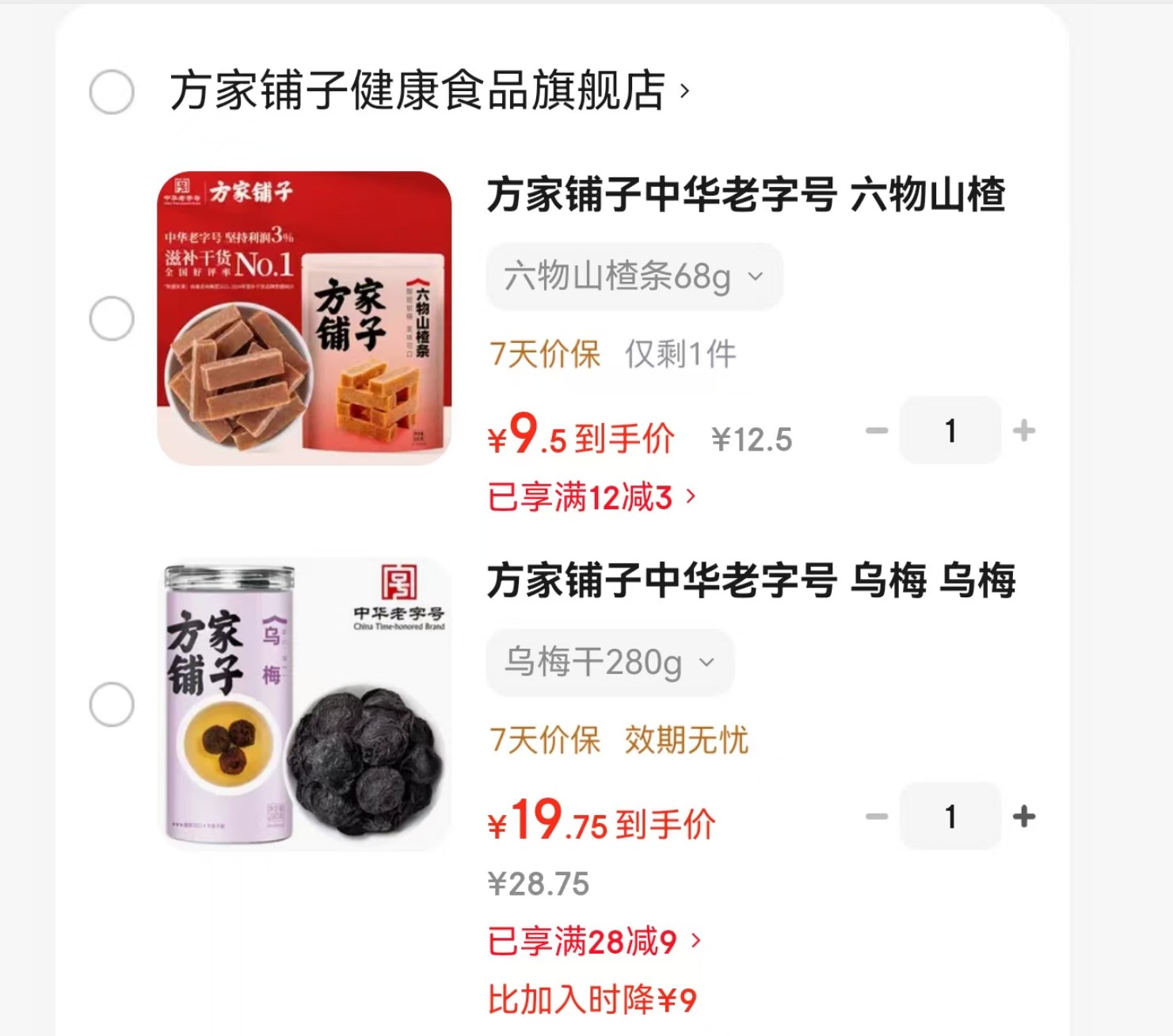This screenshot has height=1036, width=1173.
Task: Change the 乌梅干280g specification
Action: 610,662
